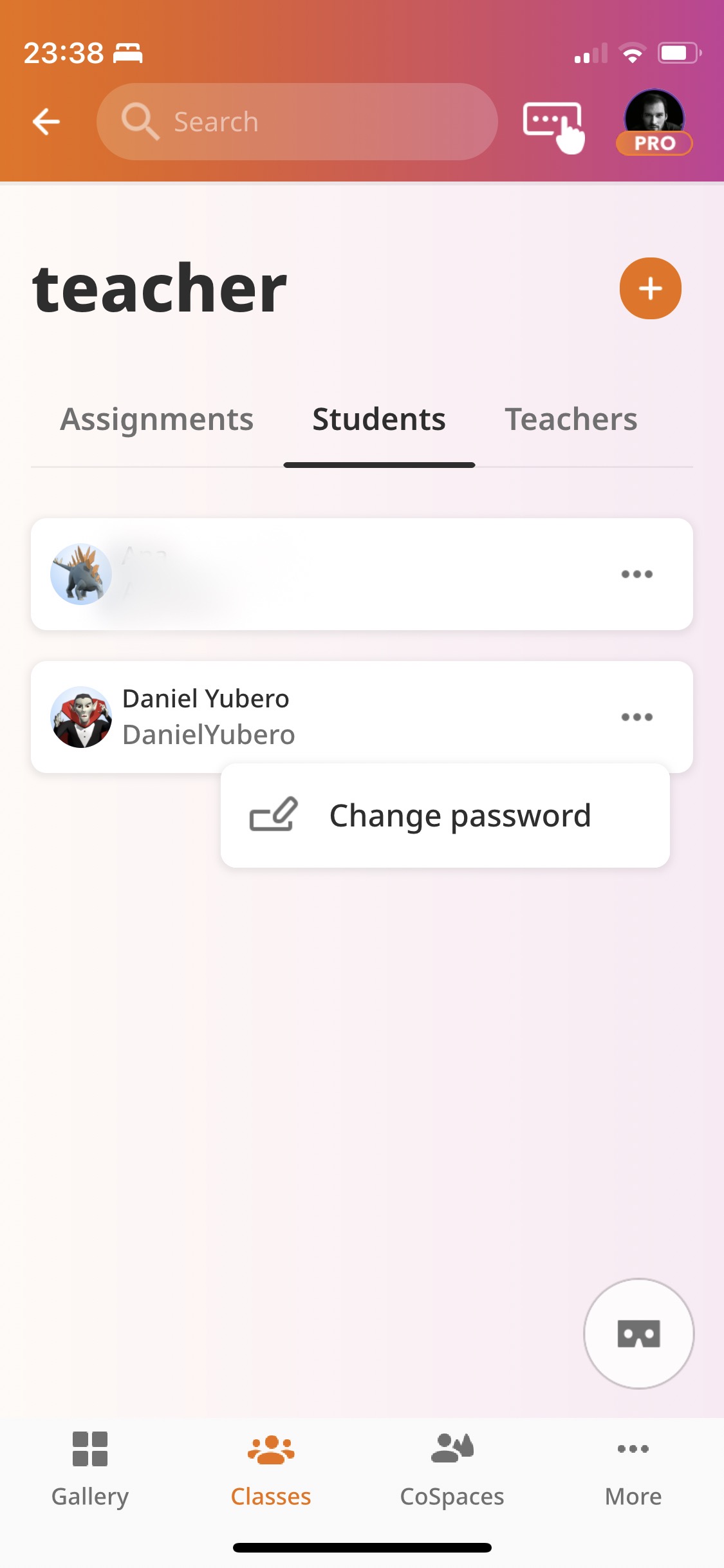Tap the VR headset button
Viewport: 724px width, 1568px height.
(x=638, y=1333)
